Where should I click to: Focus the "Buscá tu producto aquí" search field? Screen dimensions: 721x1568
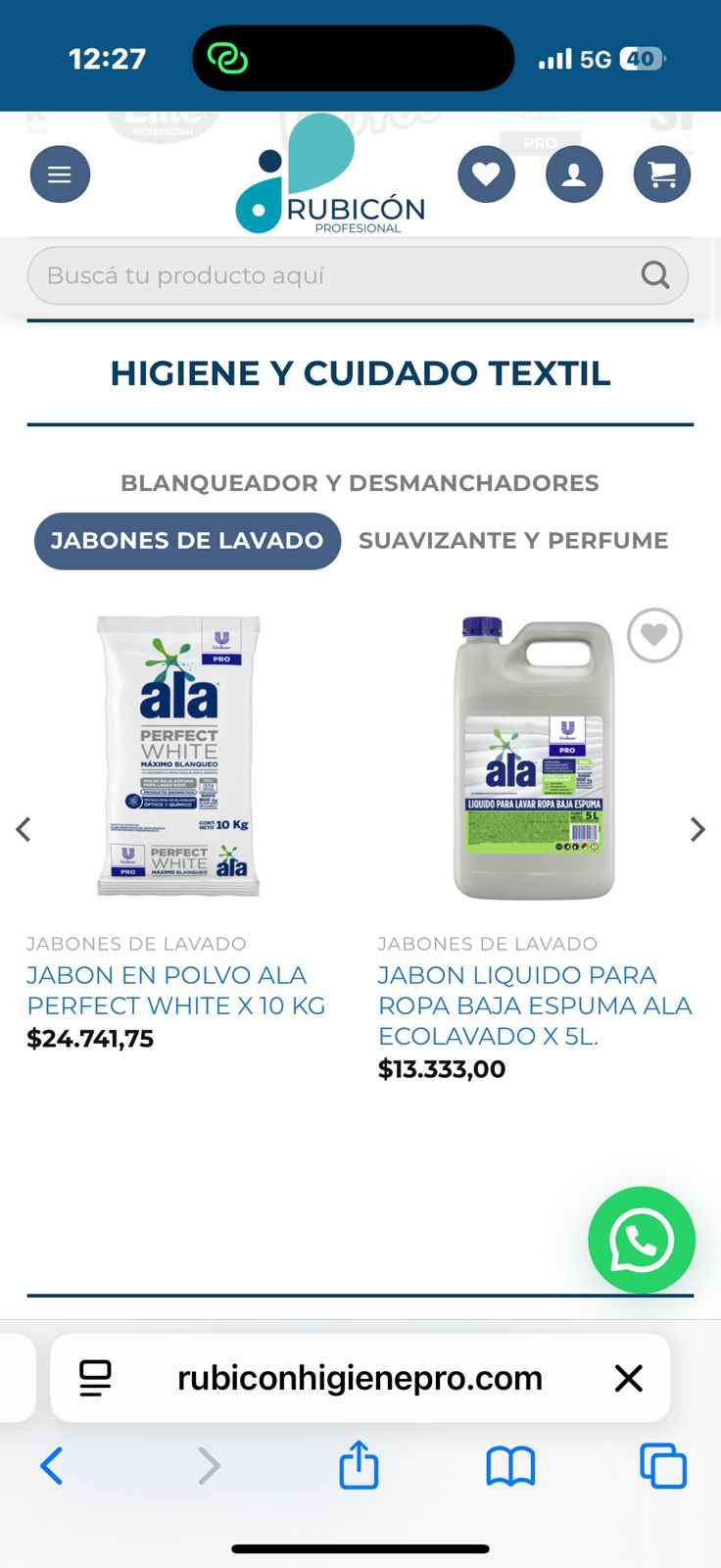[333, 275]
